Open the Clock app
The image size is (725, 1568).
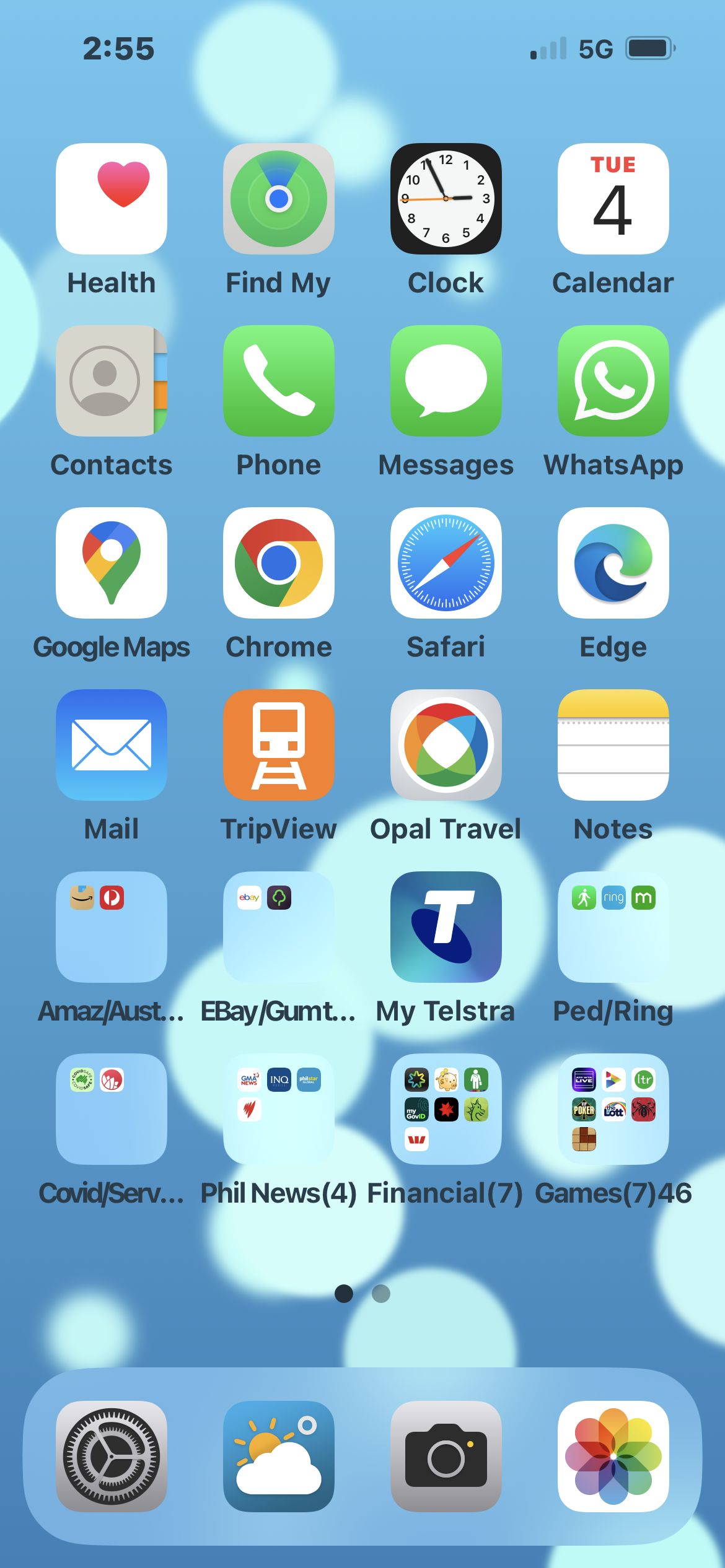pos(446,199)
